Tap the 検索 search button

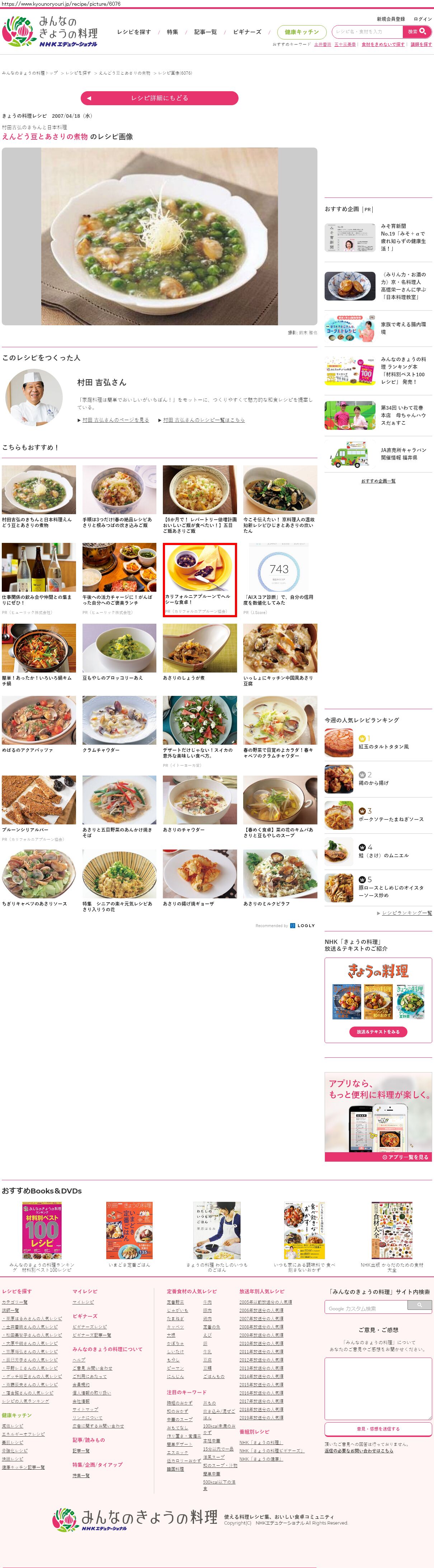click(x=417, y=32)
